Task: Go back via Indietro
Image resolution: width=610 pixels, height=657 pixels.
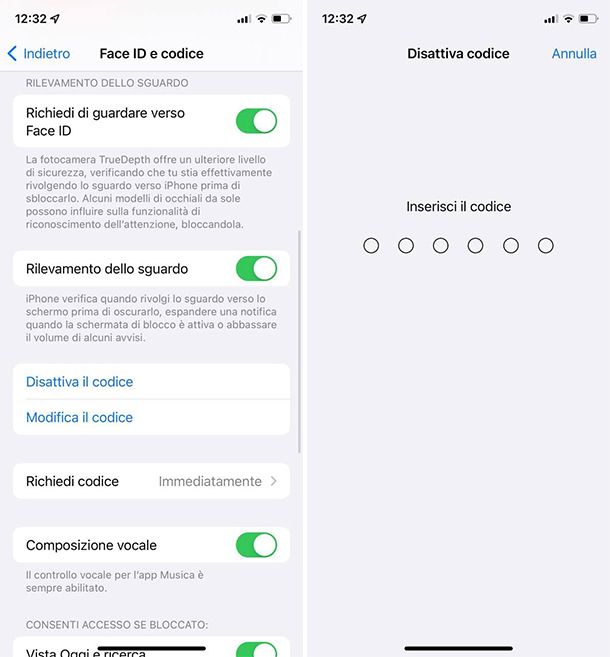Action: pos(39,53)
